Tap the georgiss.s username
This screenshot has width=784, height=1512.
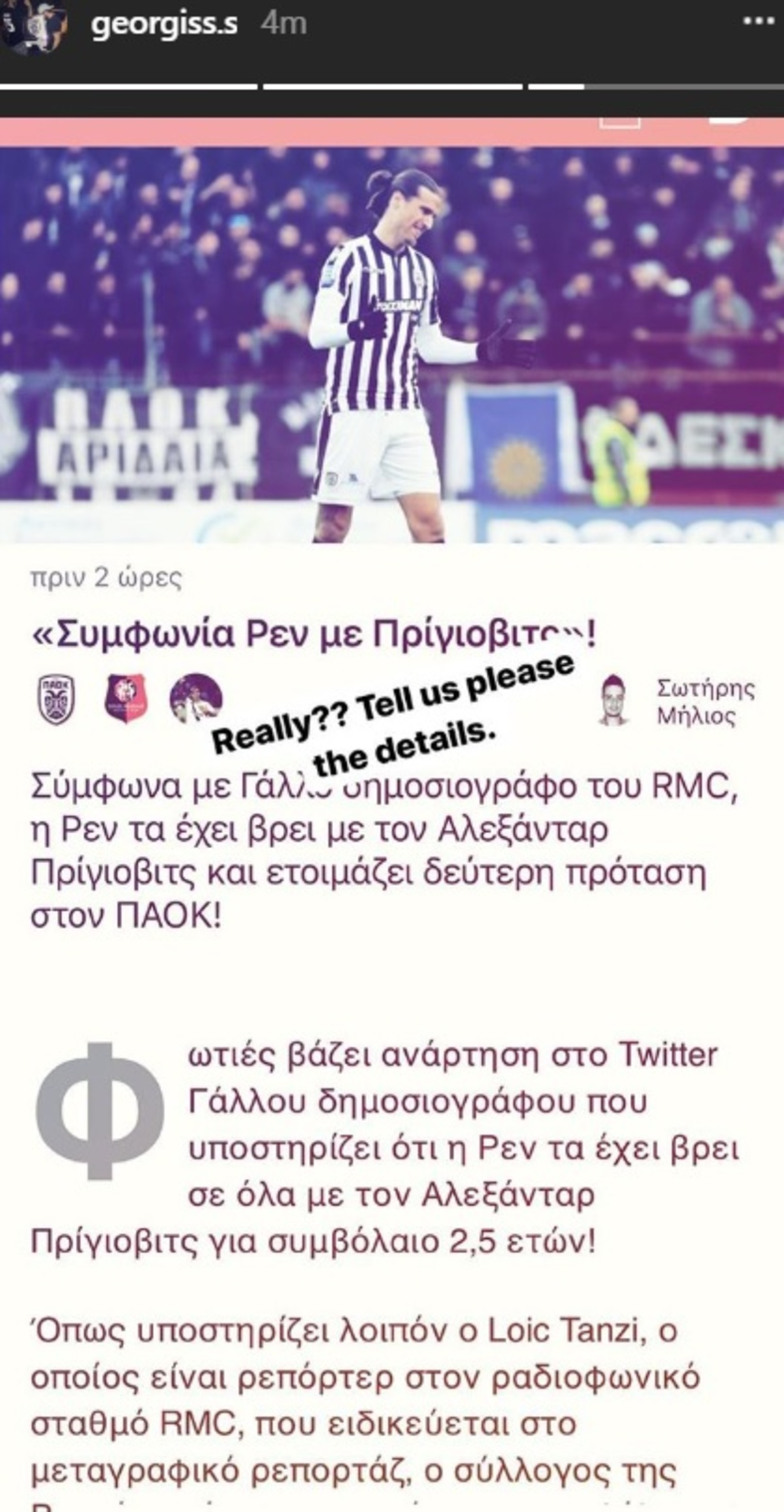[164, 25]
